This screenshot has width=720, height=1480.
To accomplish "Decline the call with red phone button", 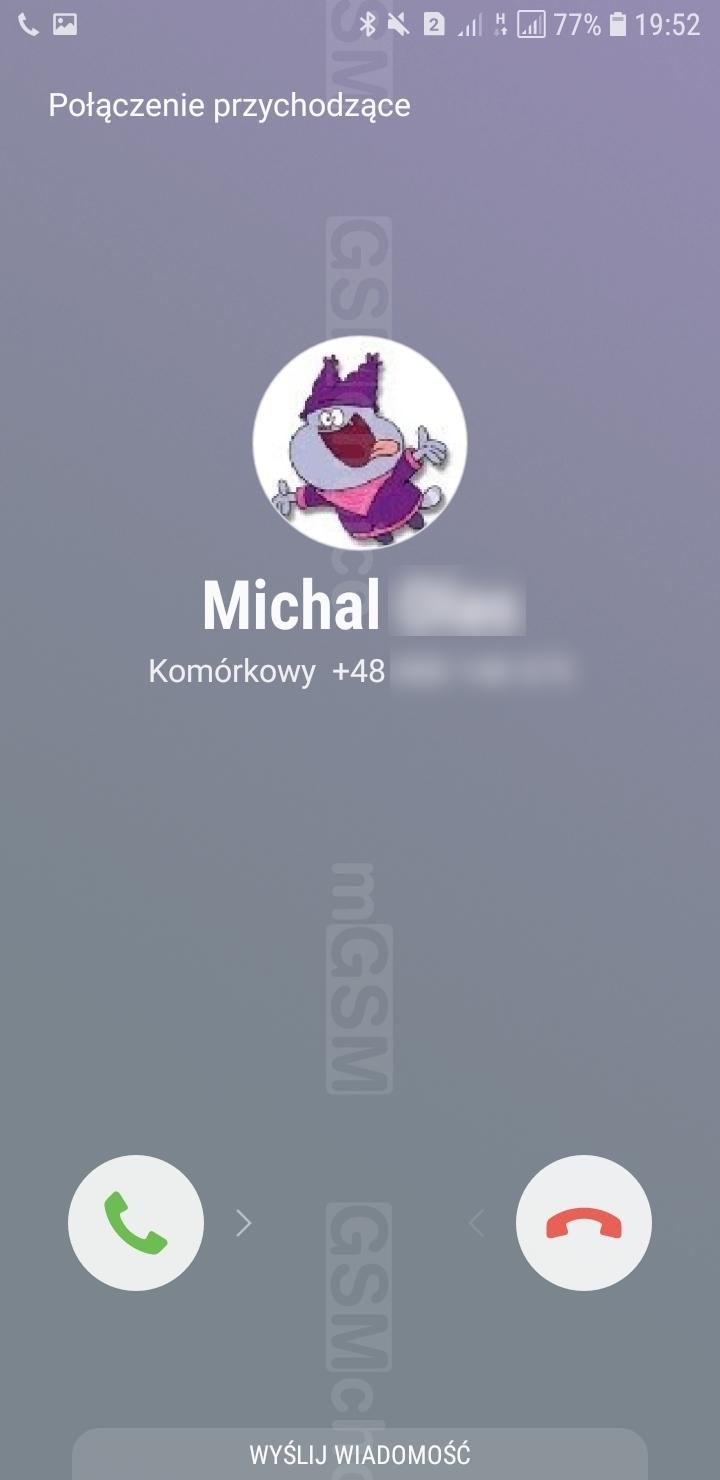I will coord(584,1223).
